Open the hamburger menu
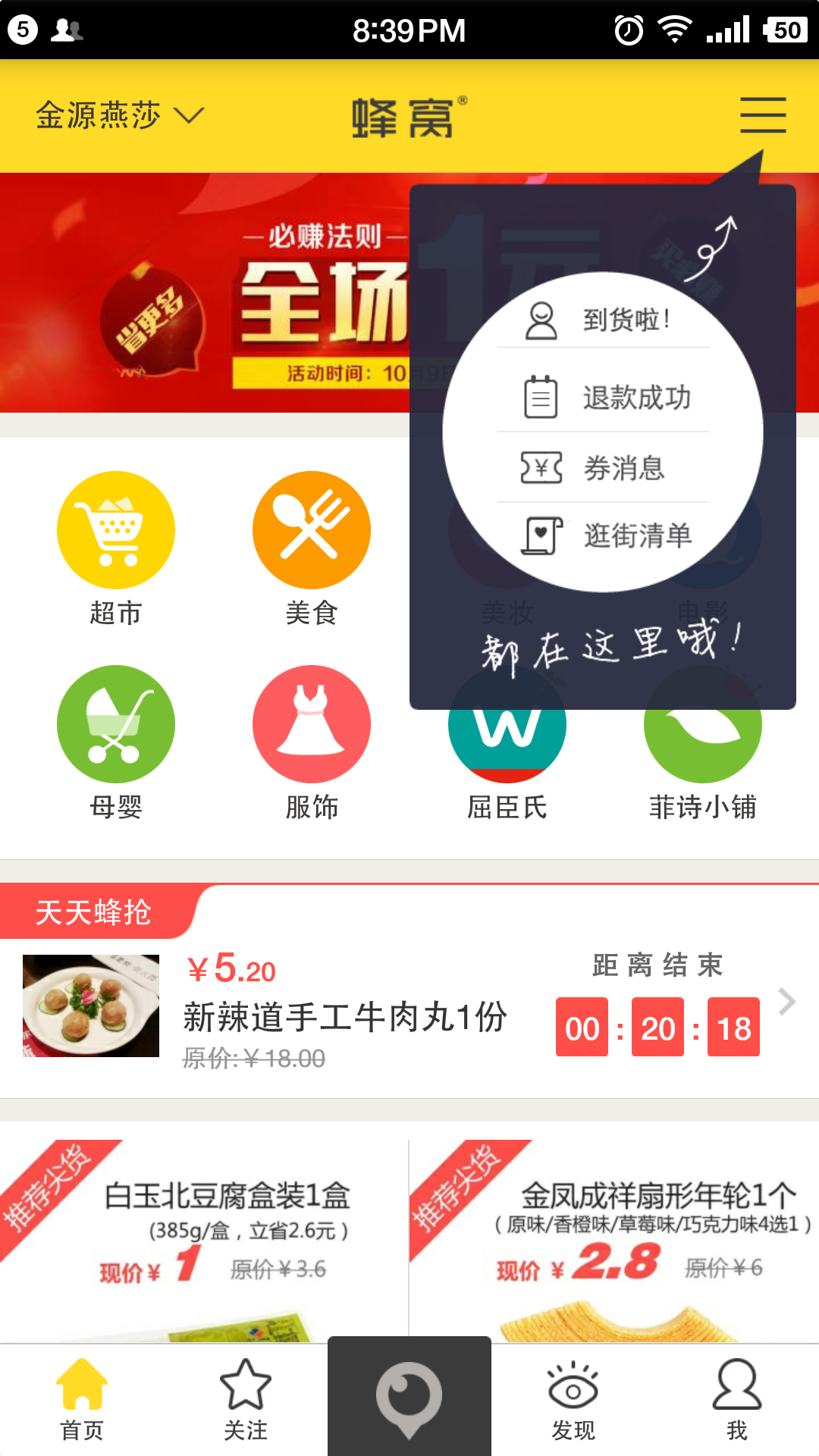The height and width of the screenshot is (1456, 819). click(x=762, y=115)
